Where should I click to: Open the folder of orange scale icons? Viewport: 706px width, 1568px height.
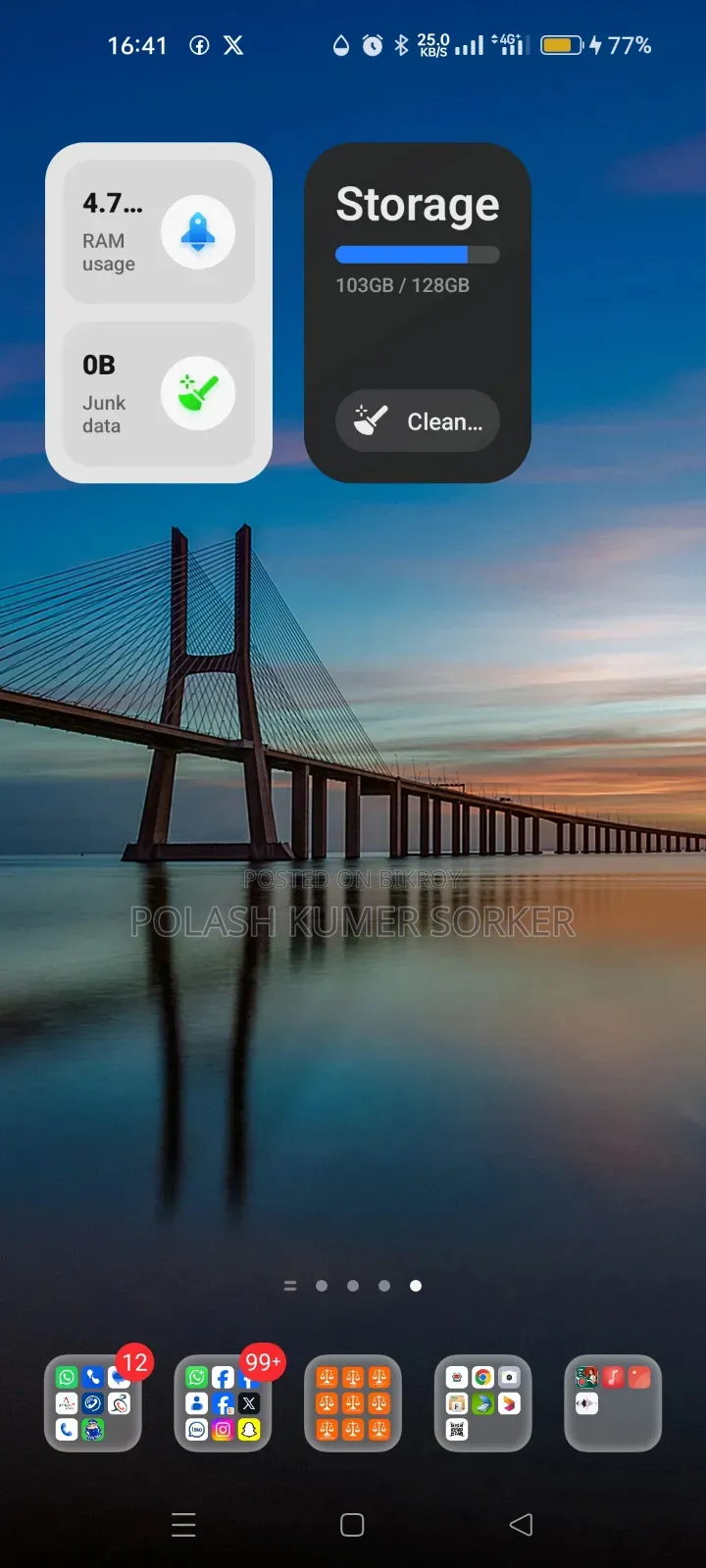[x=353, y=1403]
